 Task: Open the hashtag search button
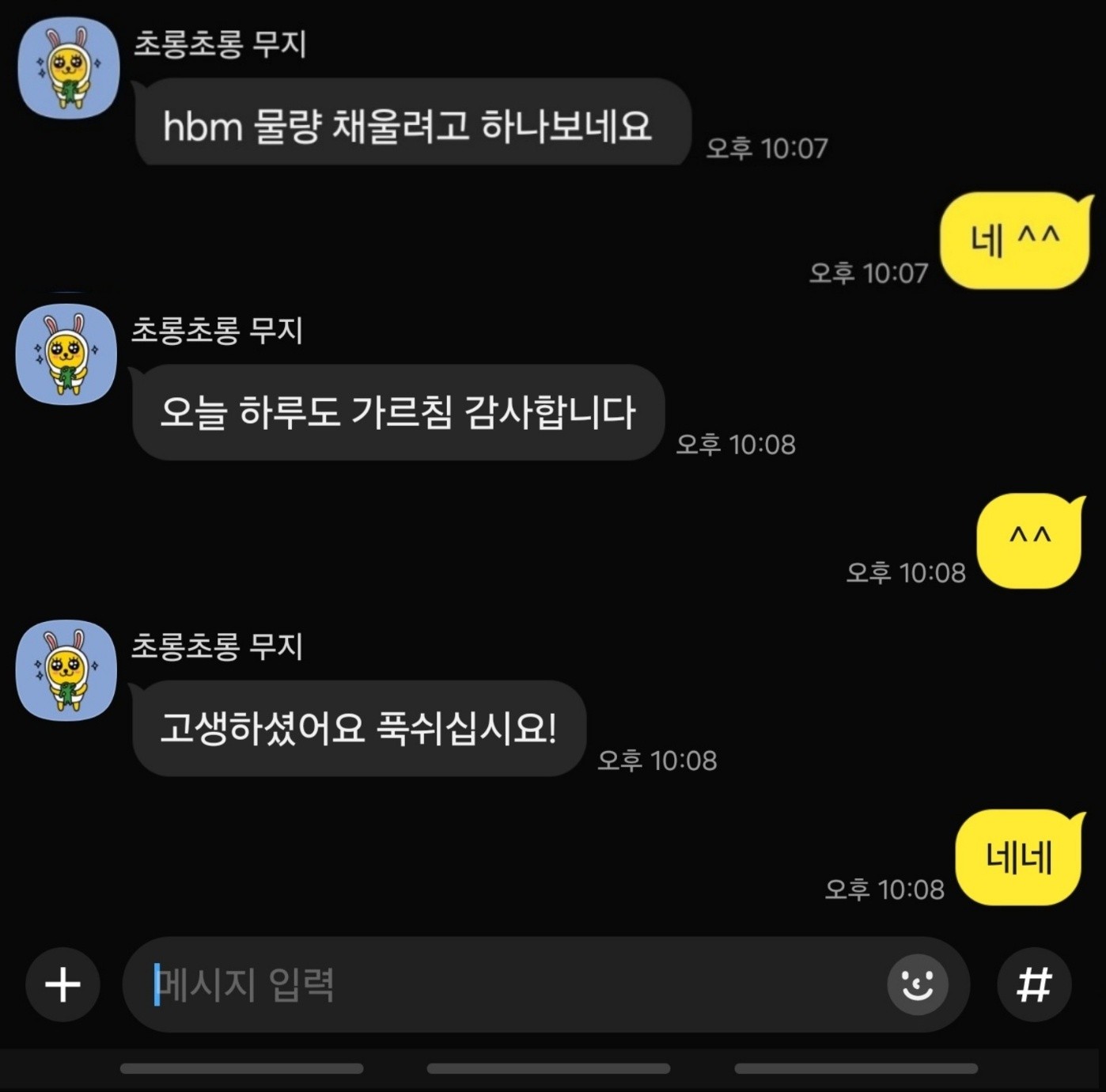(1034, 985)
